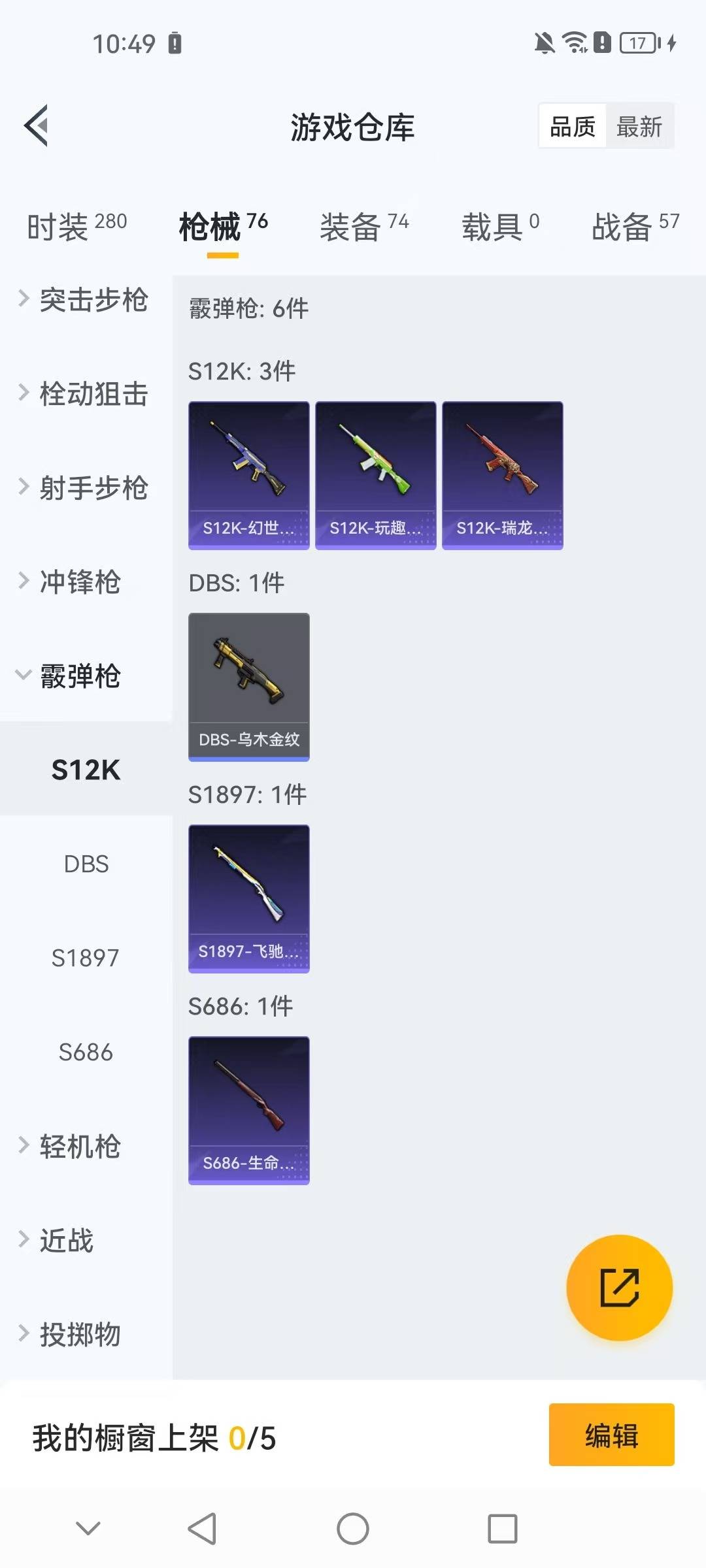Open the S1897-飞驰 skin item
The image size is (706, 1568).
[248, 898]
